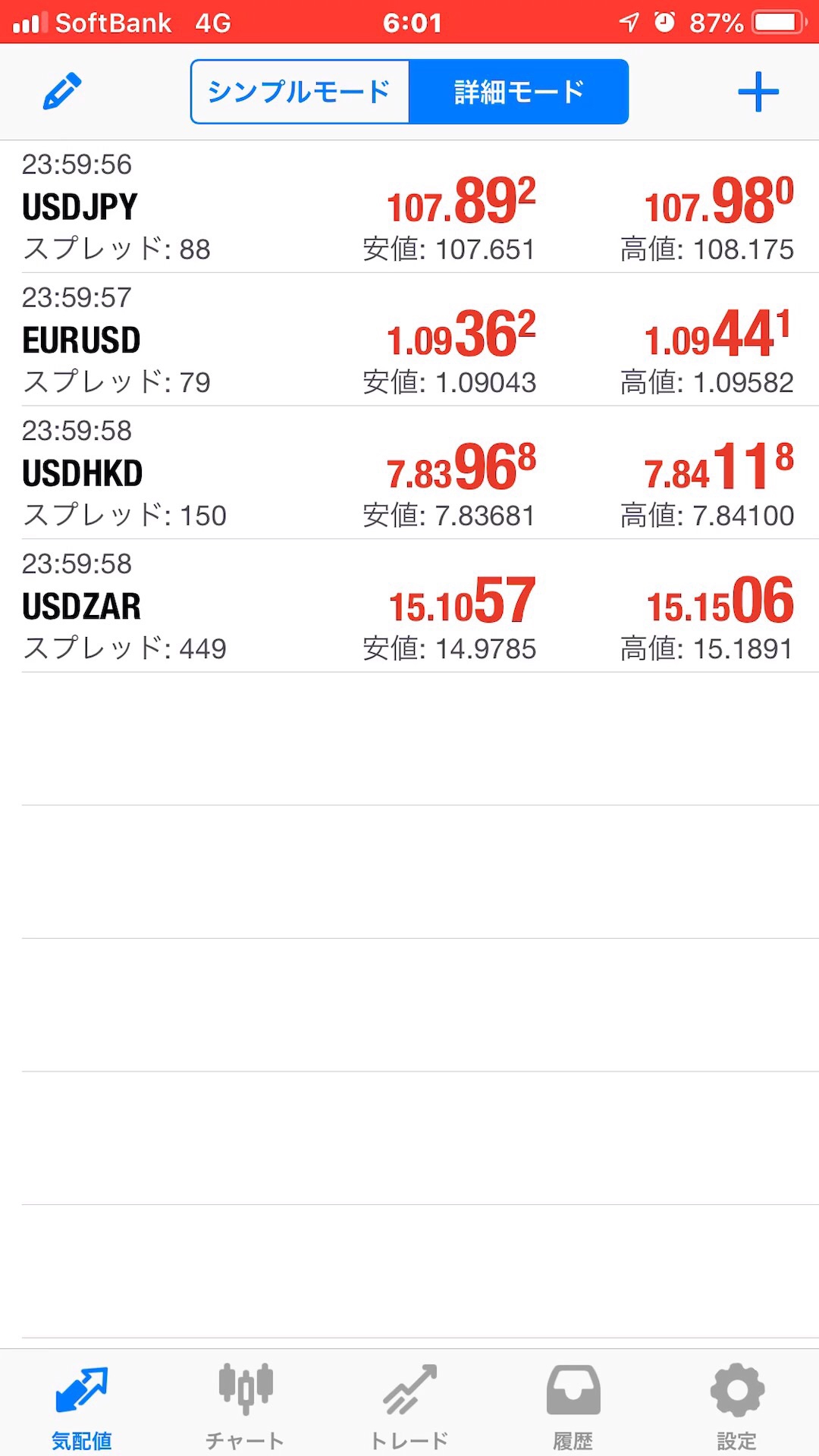This screenshot has height=1456, width=819.
Task: Select the 気配値 tab
Action: coord(82,1404)
